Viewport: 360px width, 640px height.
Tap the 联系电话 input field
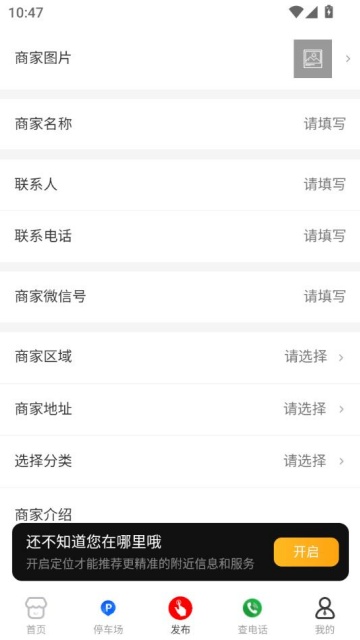[180, 236]
